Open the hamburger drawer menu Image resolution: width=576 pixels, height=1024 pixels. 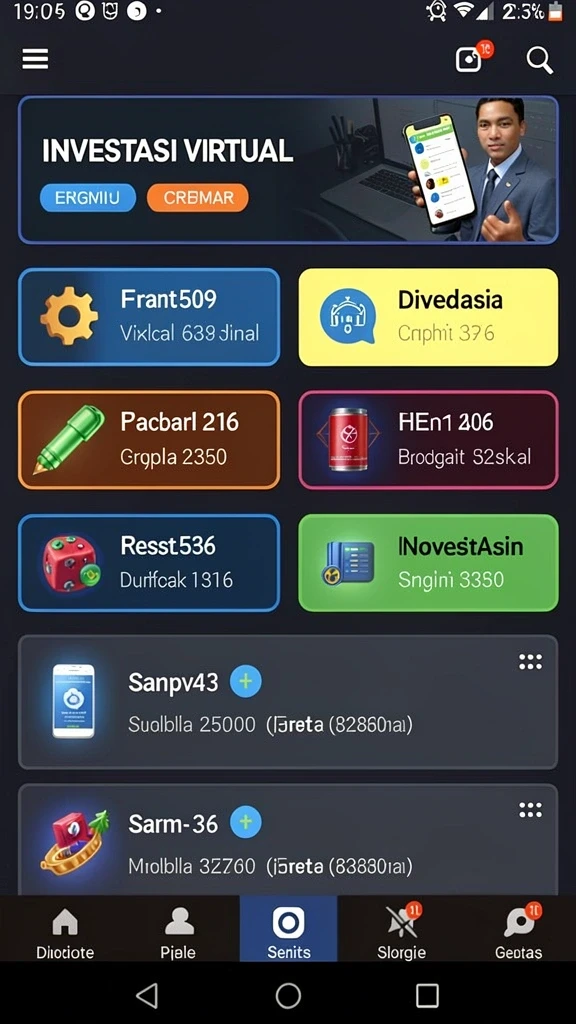35,59
